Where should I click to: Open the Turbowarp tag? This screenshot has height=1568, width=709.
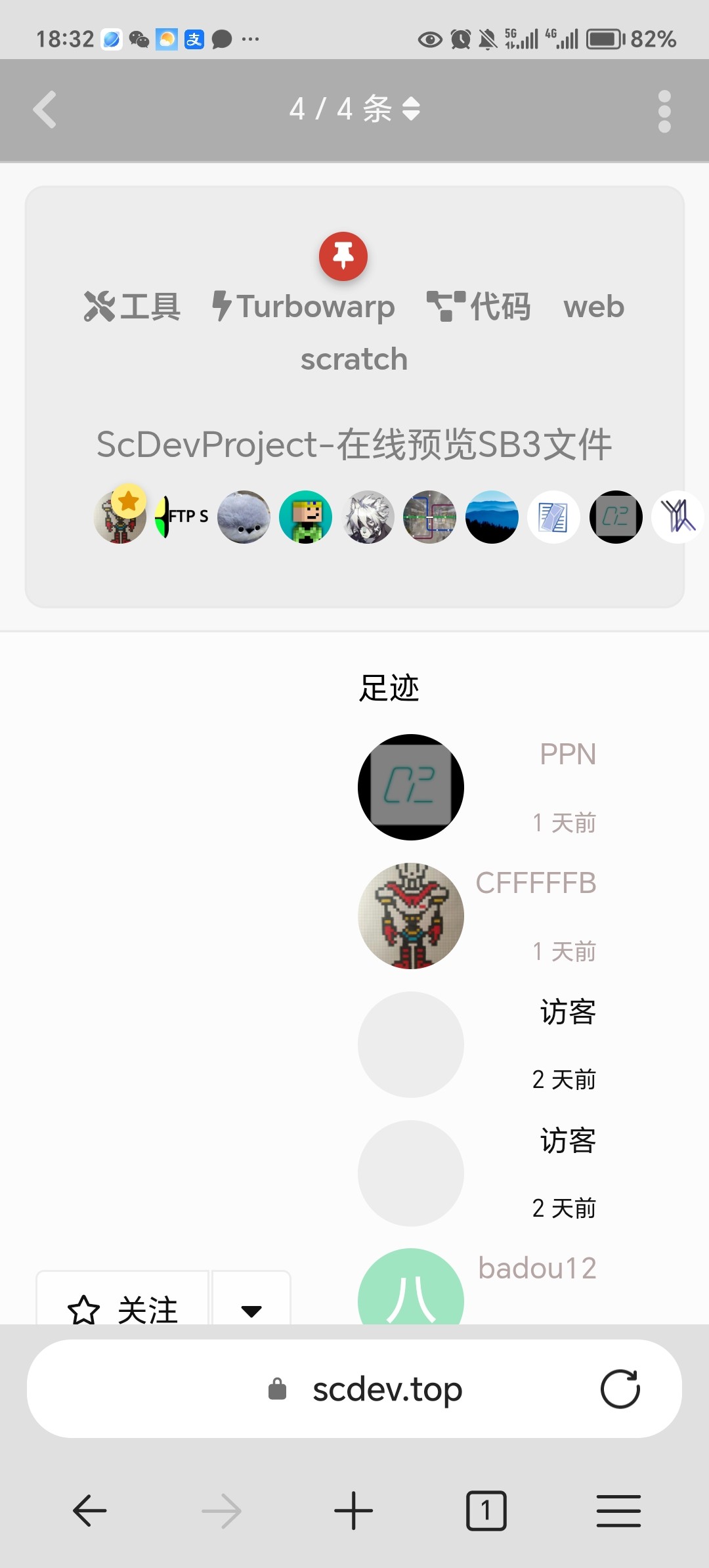(x=304, y=306)
